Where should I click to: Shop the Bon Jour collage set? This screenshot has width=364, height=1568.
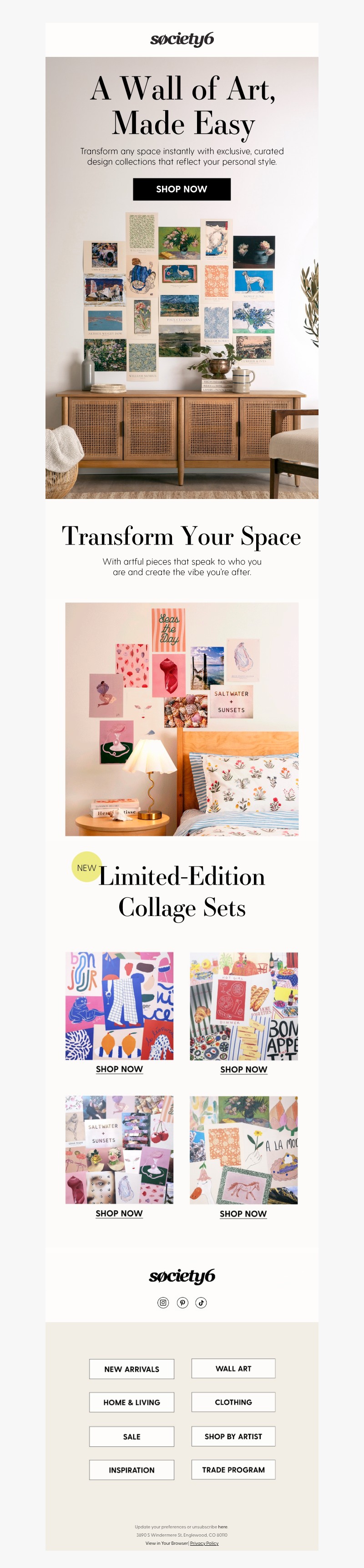[119, 1069]
